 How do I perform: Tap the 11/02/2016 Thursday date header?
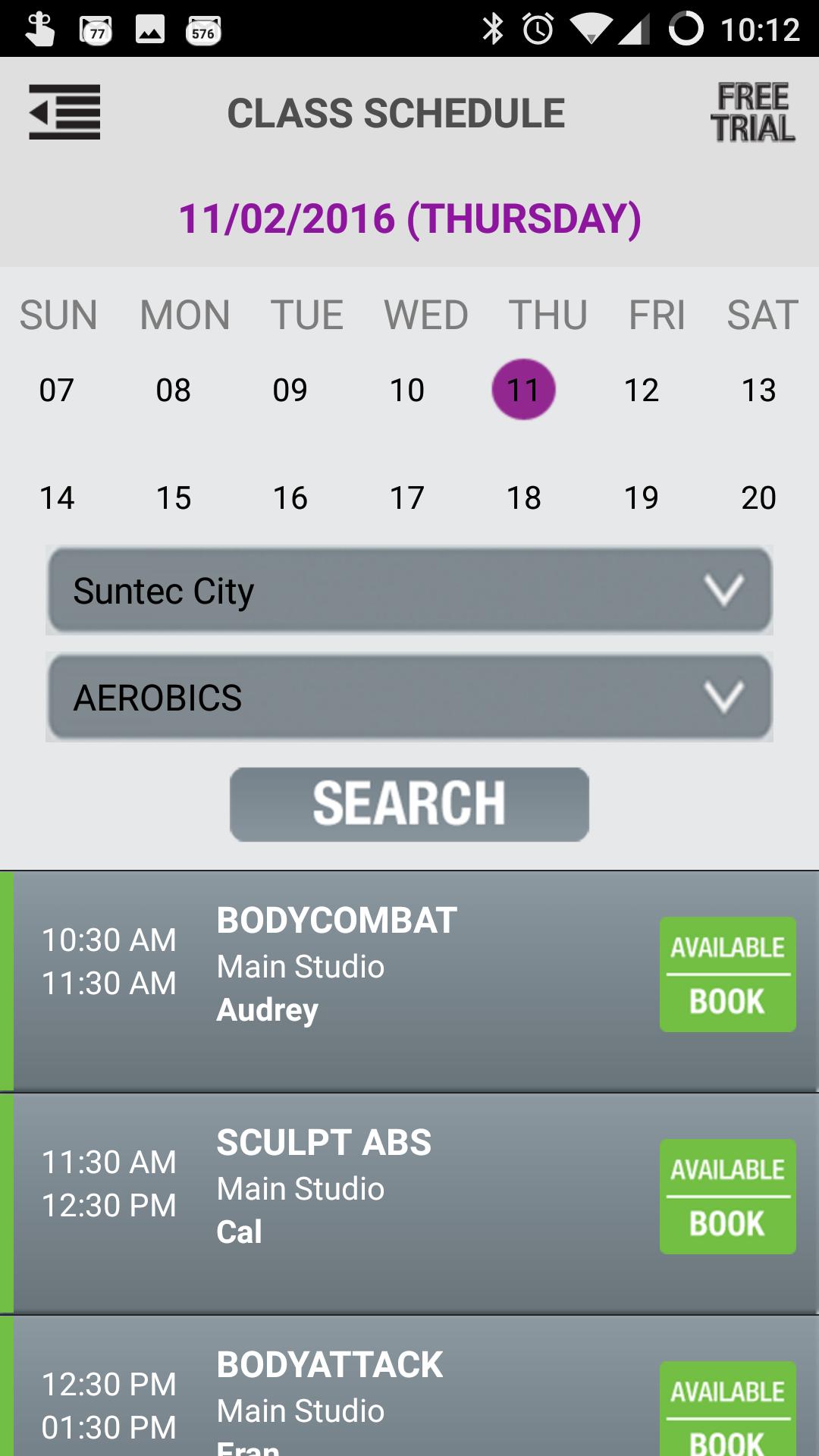click(409, 220)
